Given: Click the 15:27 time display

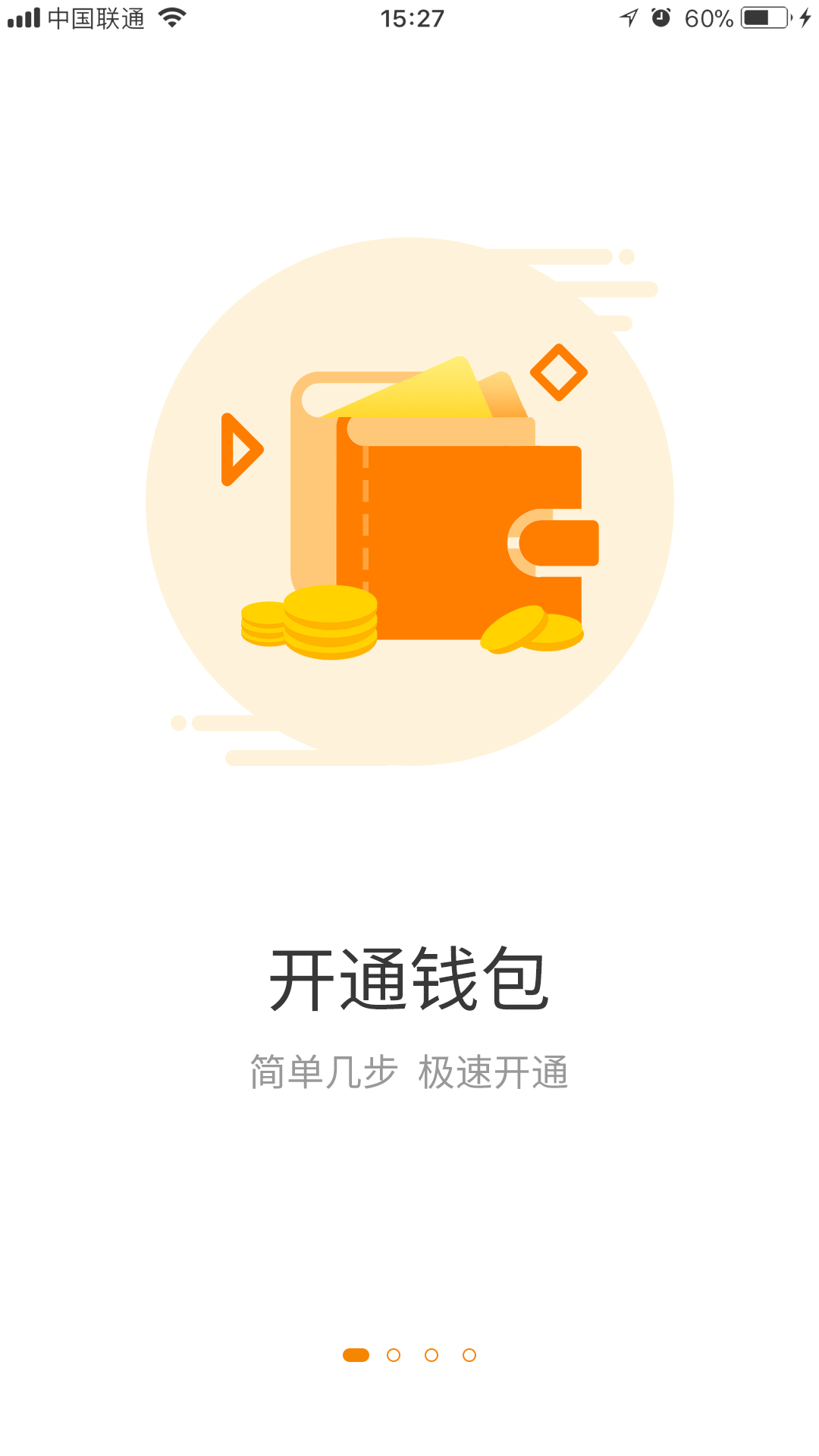Looking at the screenshot, I should coord(409,19).
